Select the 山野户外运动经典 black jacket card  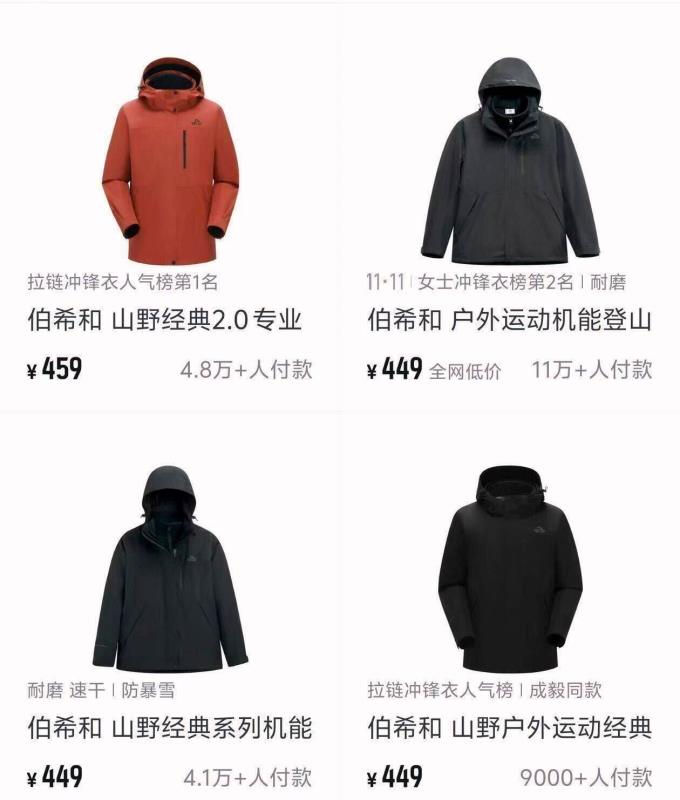510,570
